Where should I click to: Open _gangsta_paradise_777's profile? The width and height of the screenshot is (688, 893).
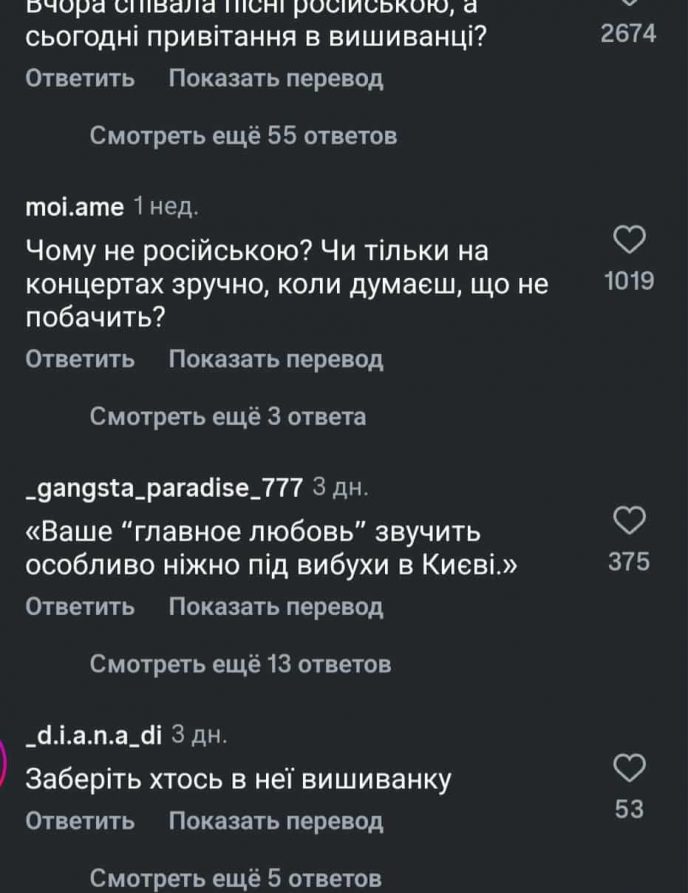point(163,488)
